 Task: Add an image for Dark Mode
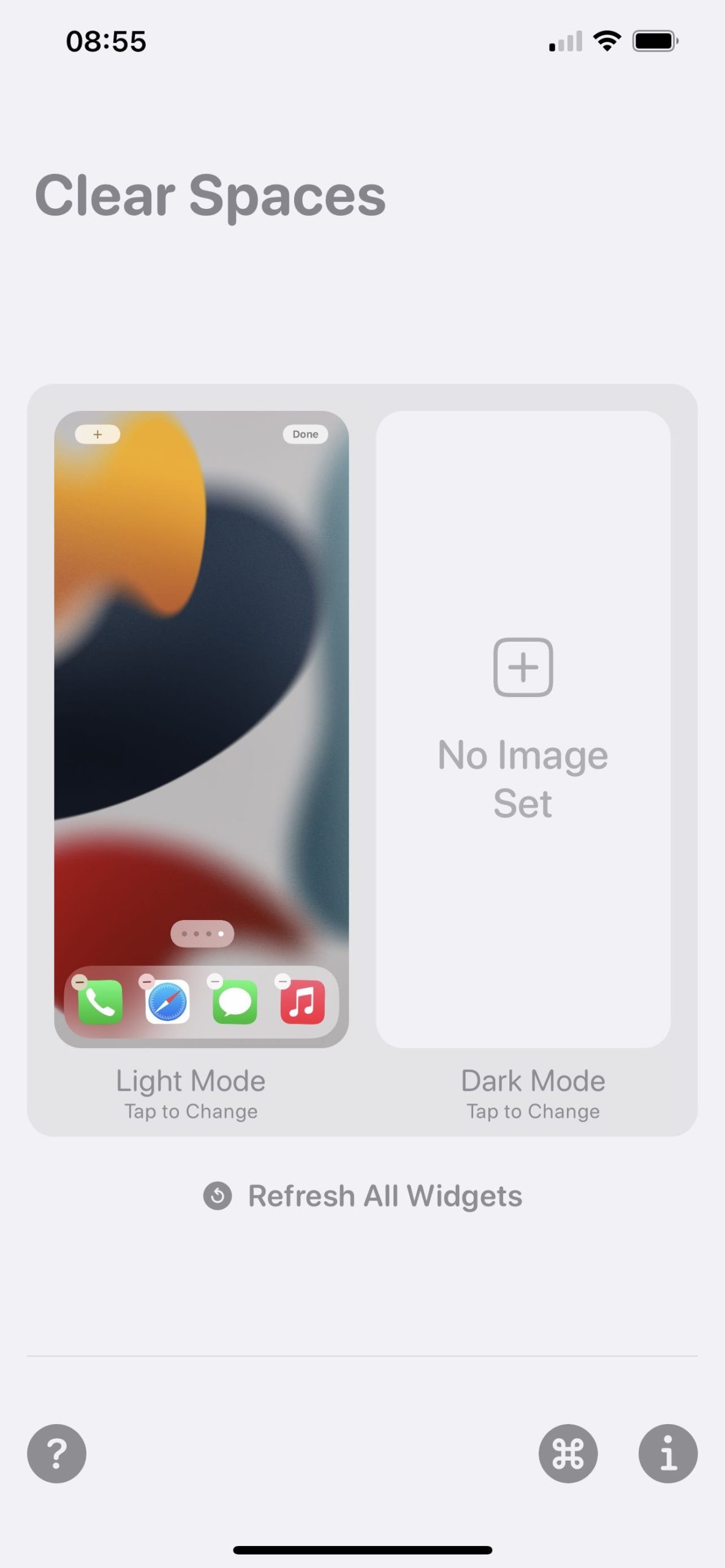[523, 729]
